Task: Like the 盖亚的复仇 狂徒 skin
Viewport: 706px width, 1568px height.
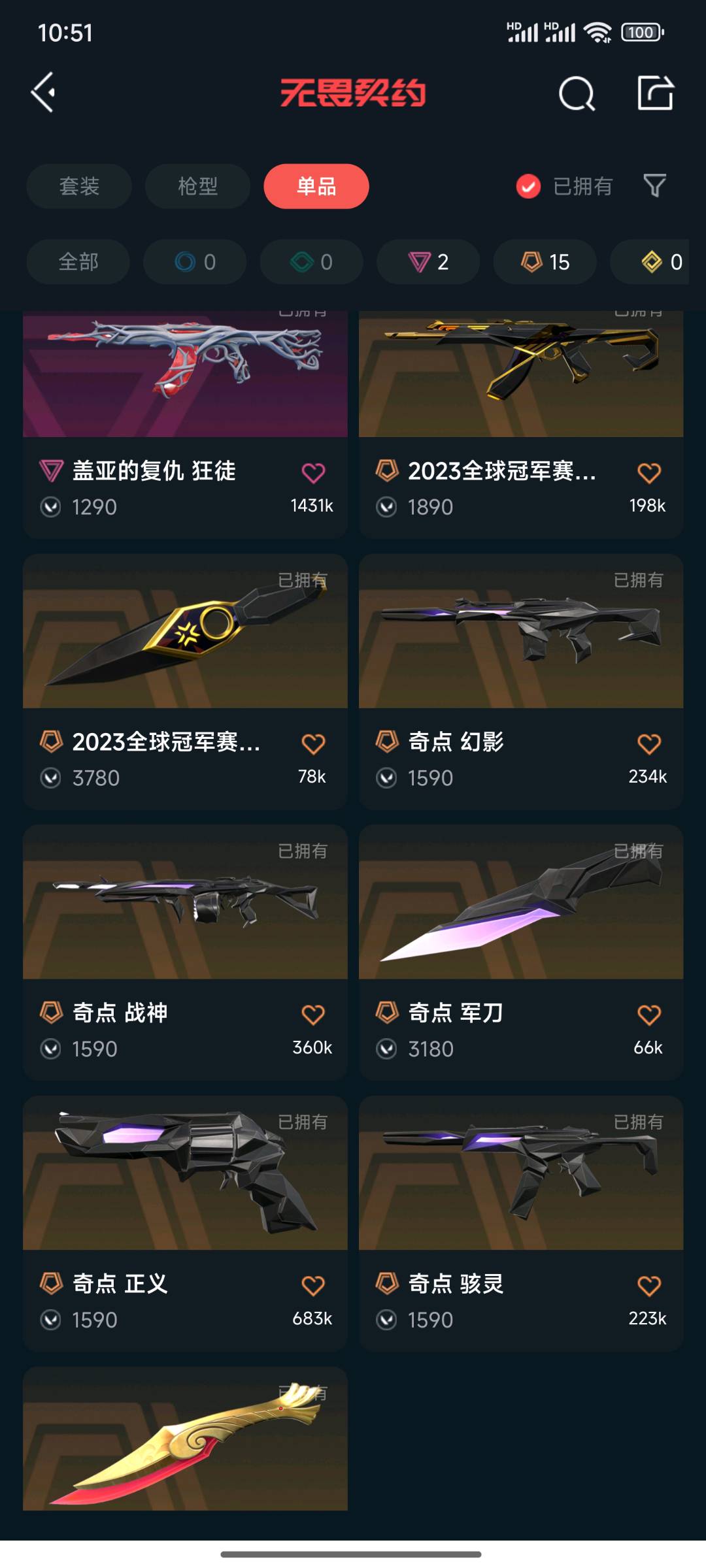Action: 313,473
